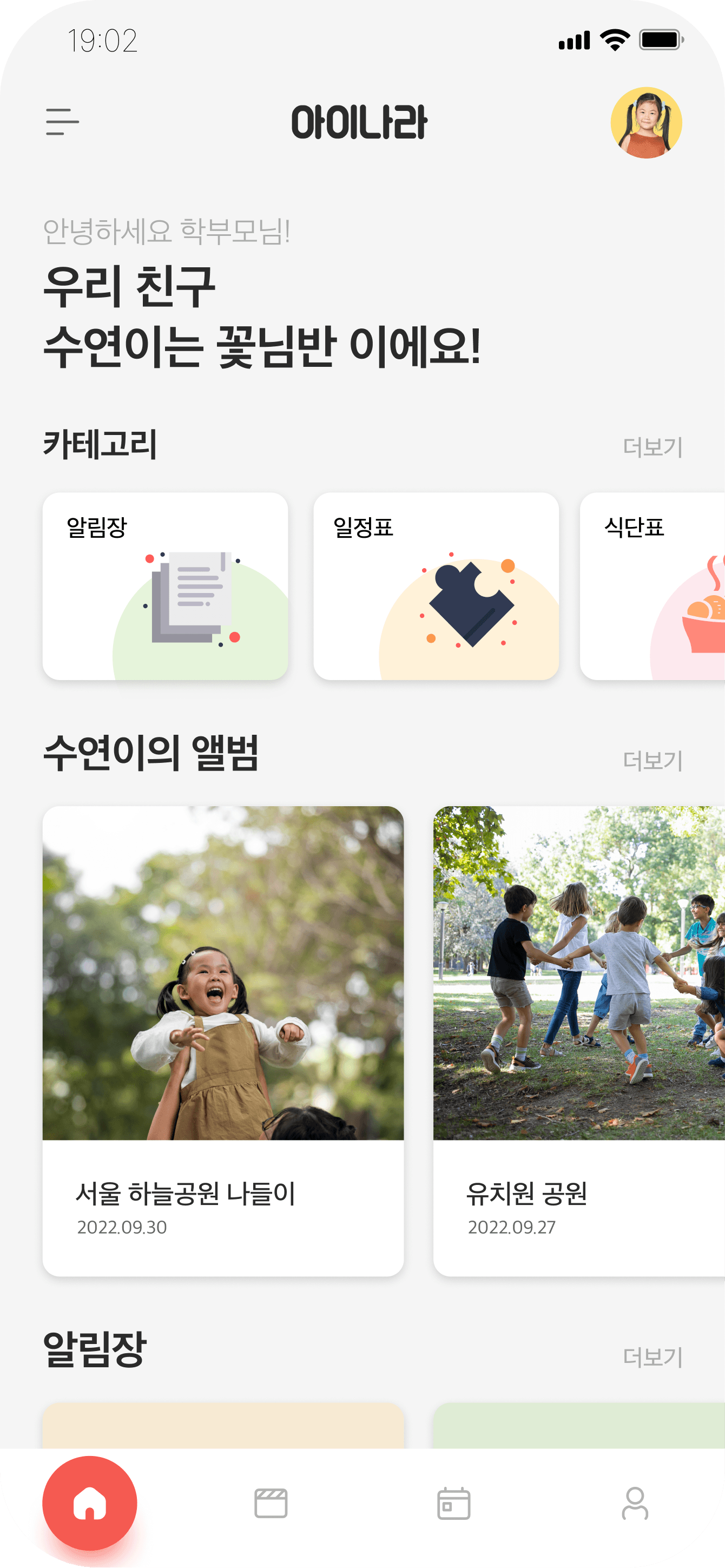Open the 서울 하늘공원 나들이 album
The height and width of the screenshot is (1568, 725).
click(223, 1041)
